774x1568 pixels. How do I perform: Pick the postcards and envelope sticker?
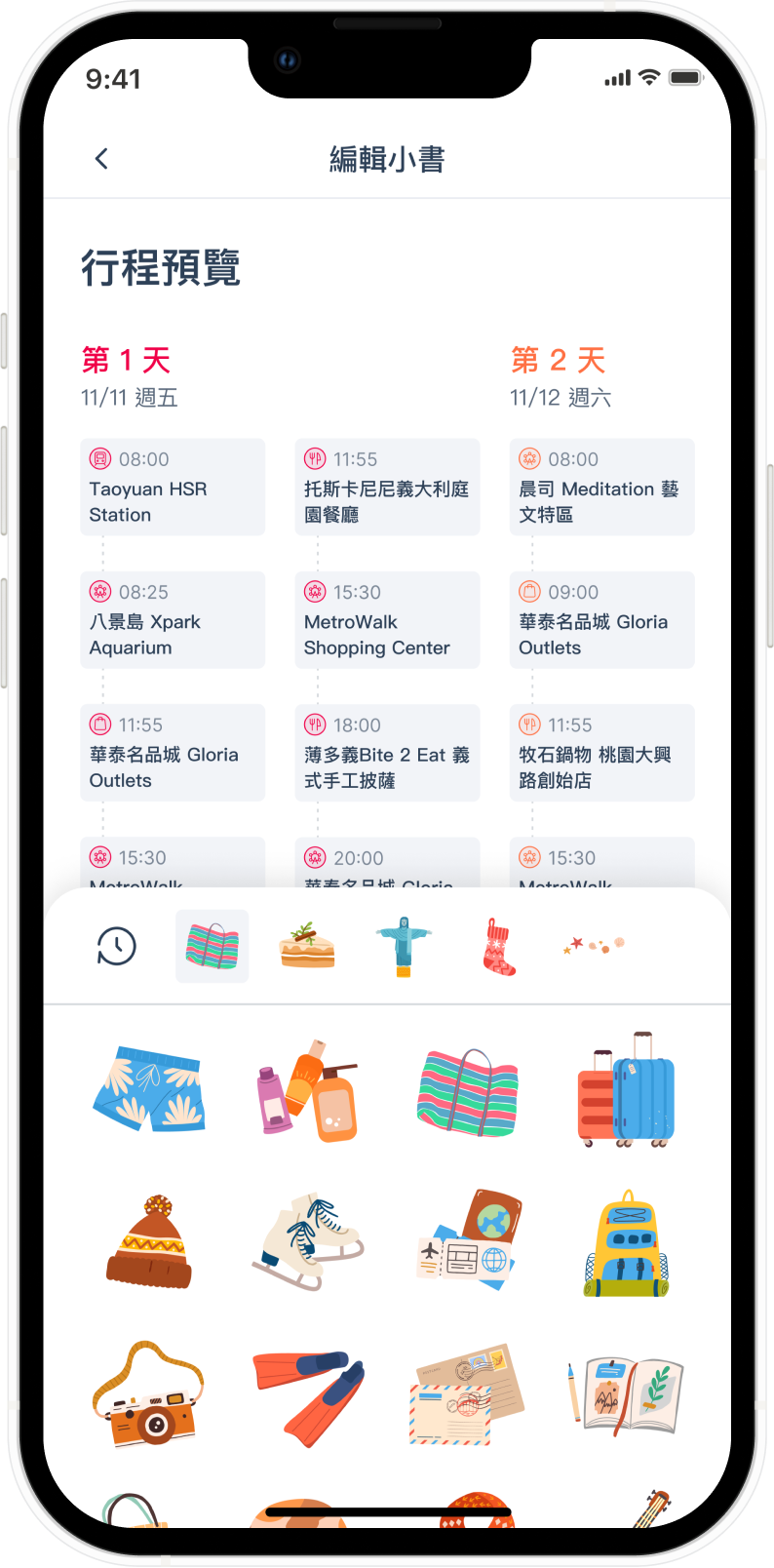point(468,1394)
